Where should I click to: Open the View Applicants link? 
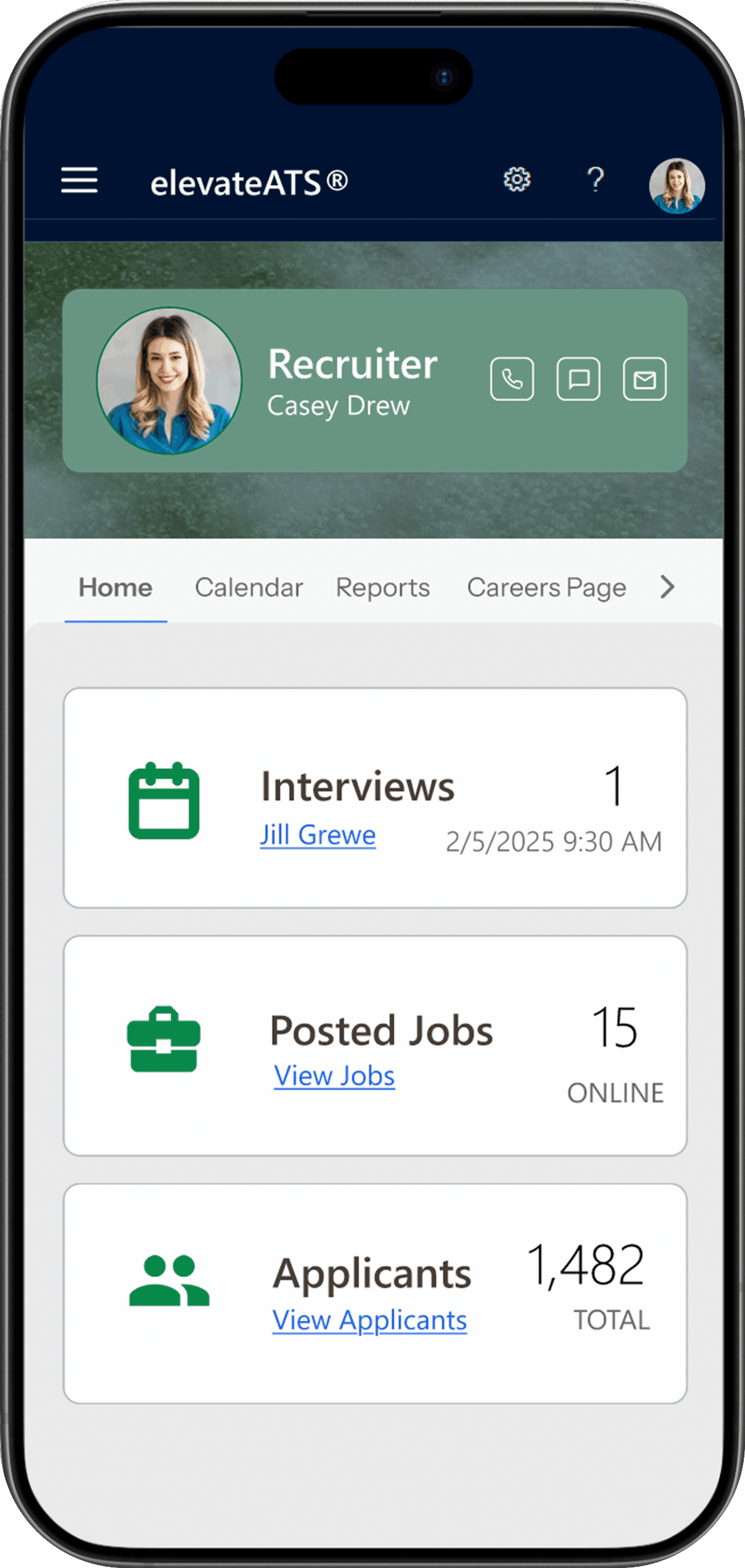[x=369, y=1320]
